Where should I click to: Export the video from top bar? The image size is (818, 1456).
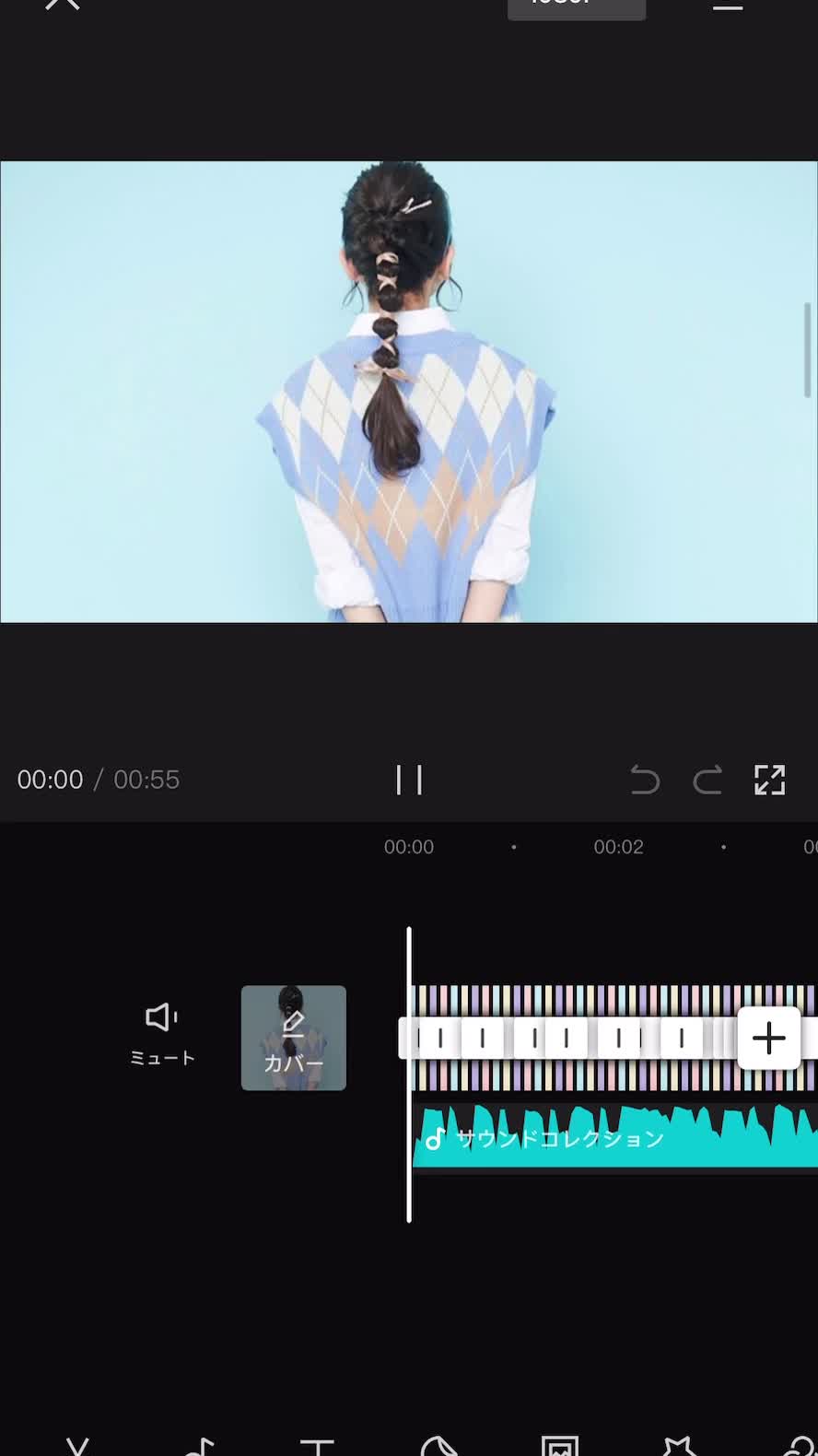pos(728,6)
